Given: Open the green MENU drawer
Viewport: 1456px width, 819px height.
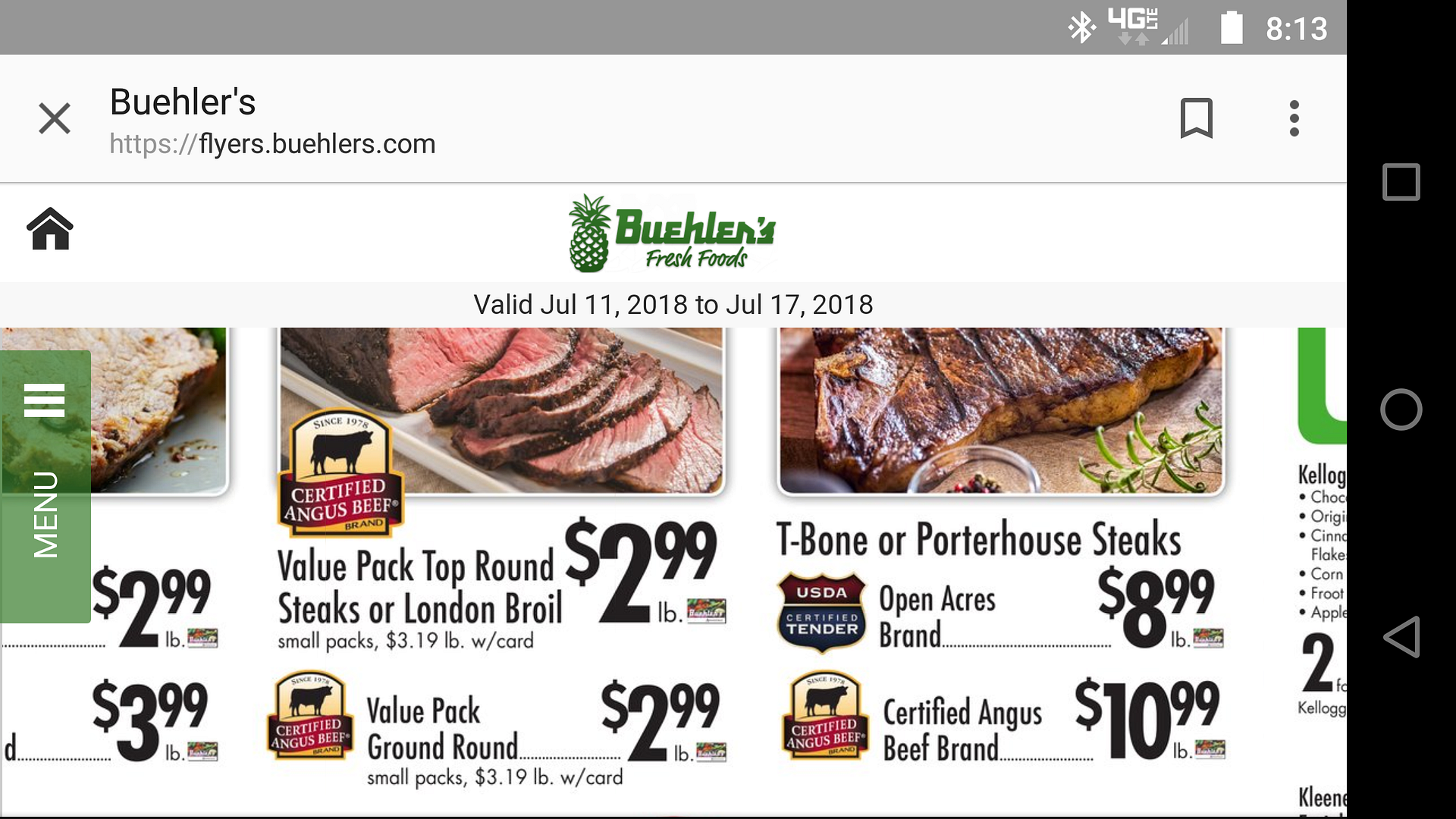Looking at the screenshot, I should [45, 486].
